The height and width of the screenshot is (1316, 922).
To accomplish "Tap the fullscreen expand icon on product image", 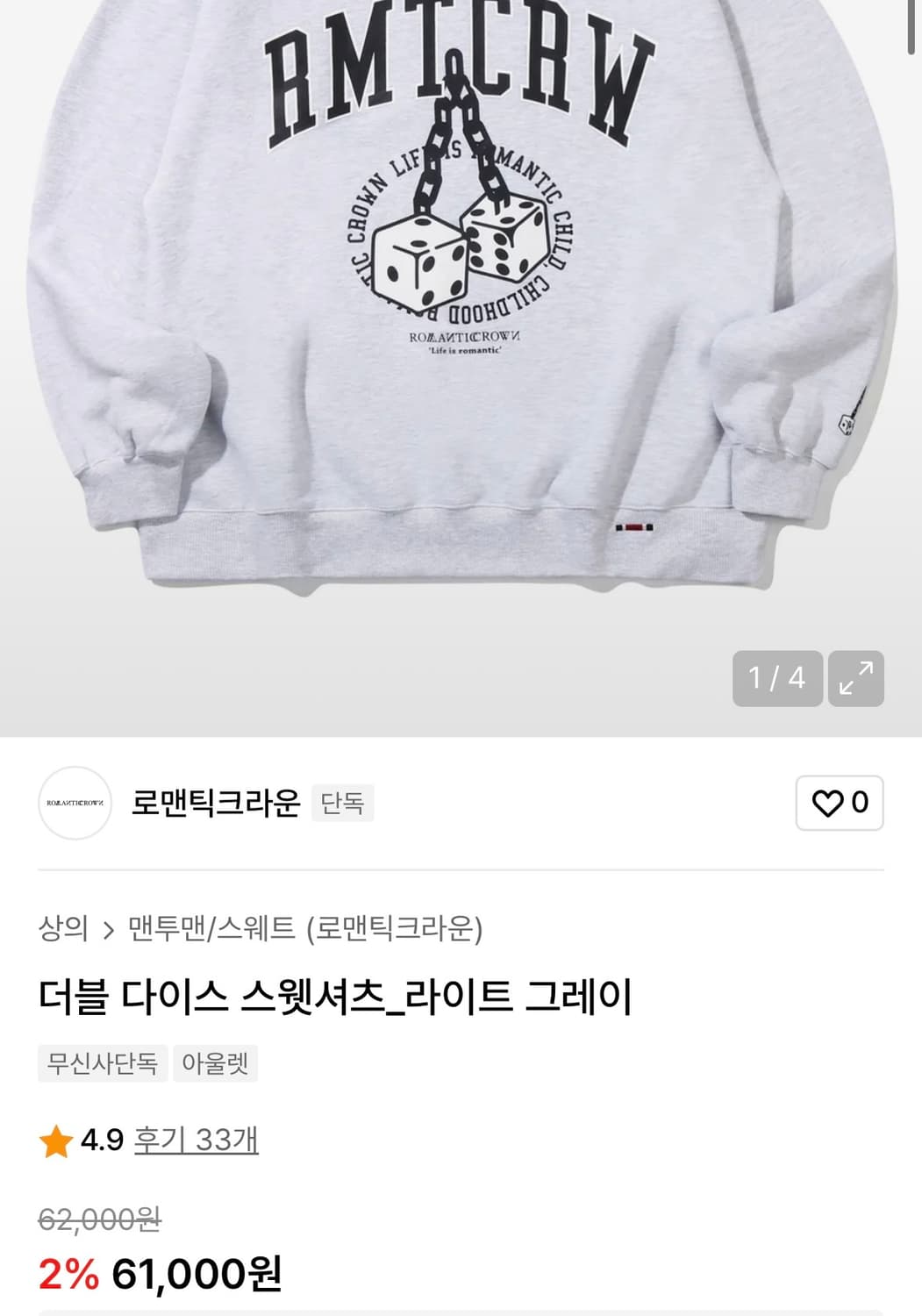I will coord(854,679).
